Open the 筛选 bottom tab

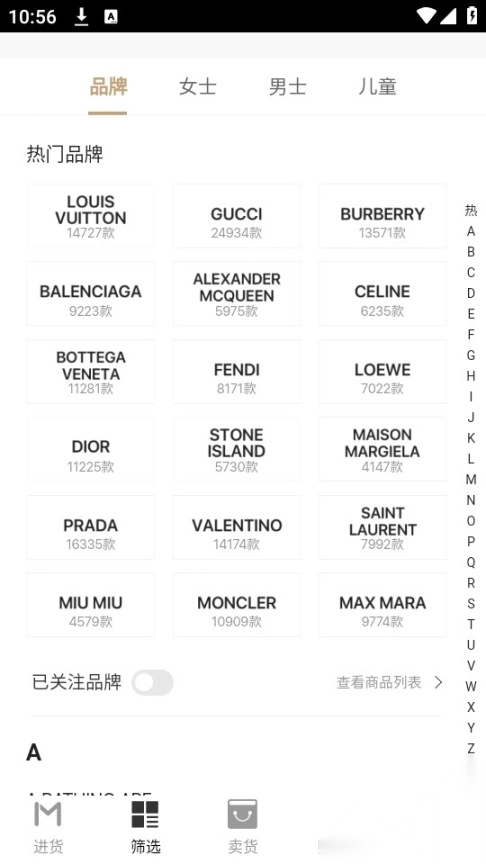click(x=145, y=827)
